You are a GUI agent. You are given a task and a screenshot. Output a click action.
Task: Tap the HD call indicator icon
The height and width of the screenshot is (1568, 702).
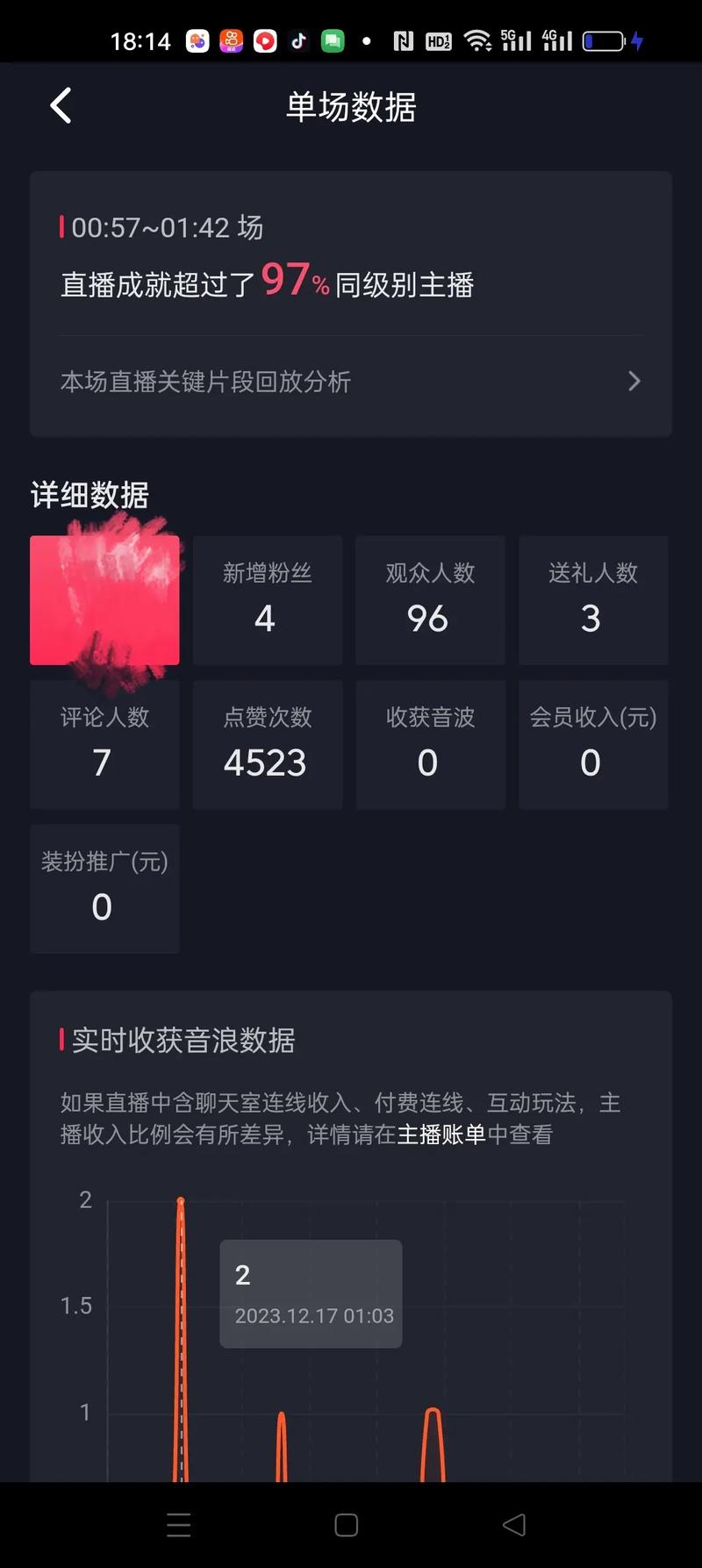tap(438, 39)
